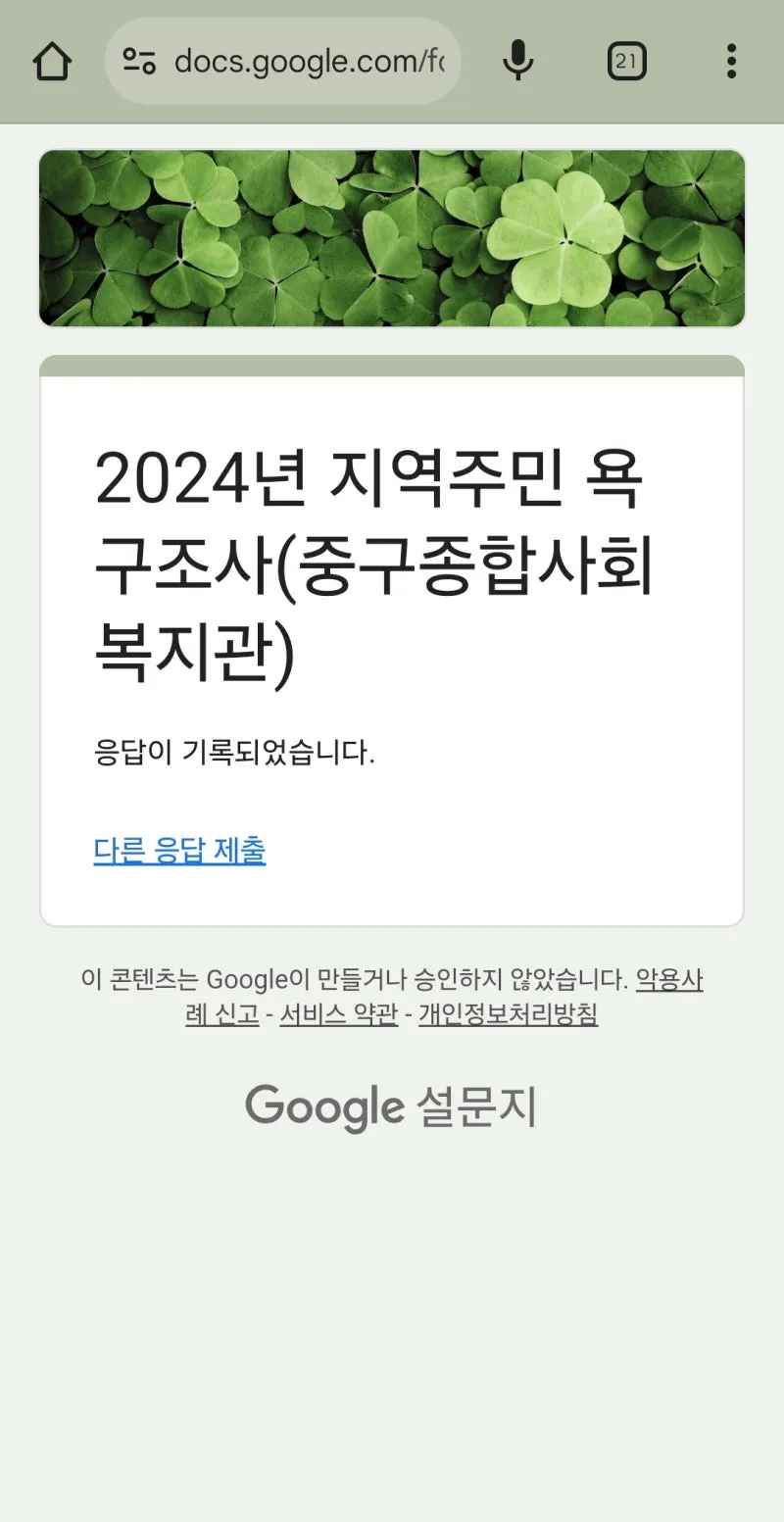Open the 악용사례 신고 report link

[668, 979]
